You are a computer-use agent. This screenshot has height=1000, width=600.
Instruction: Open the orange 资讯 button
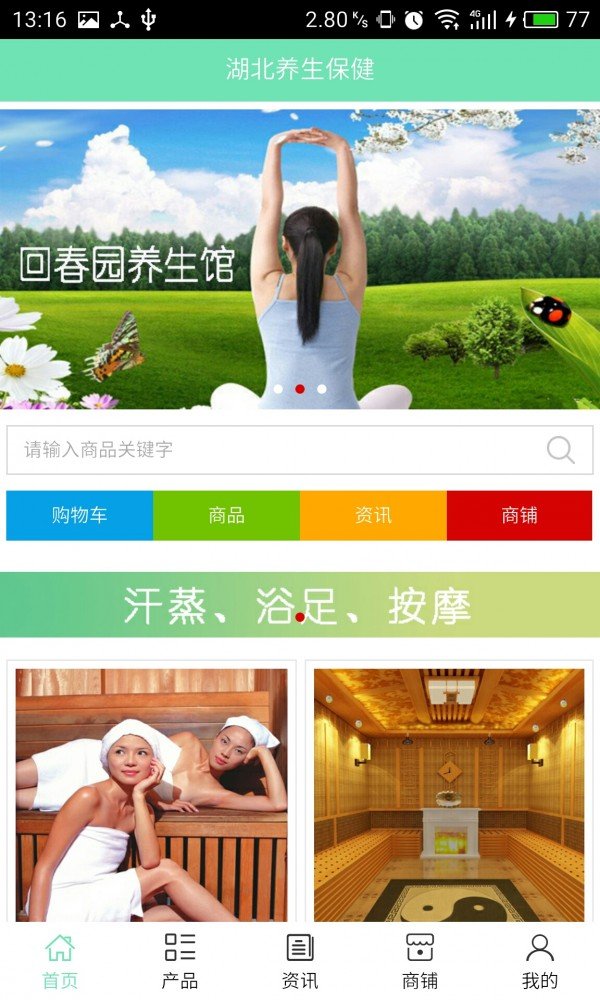[373, 516]
